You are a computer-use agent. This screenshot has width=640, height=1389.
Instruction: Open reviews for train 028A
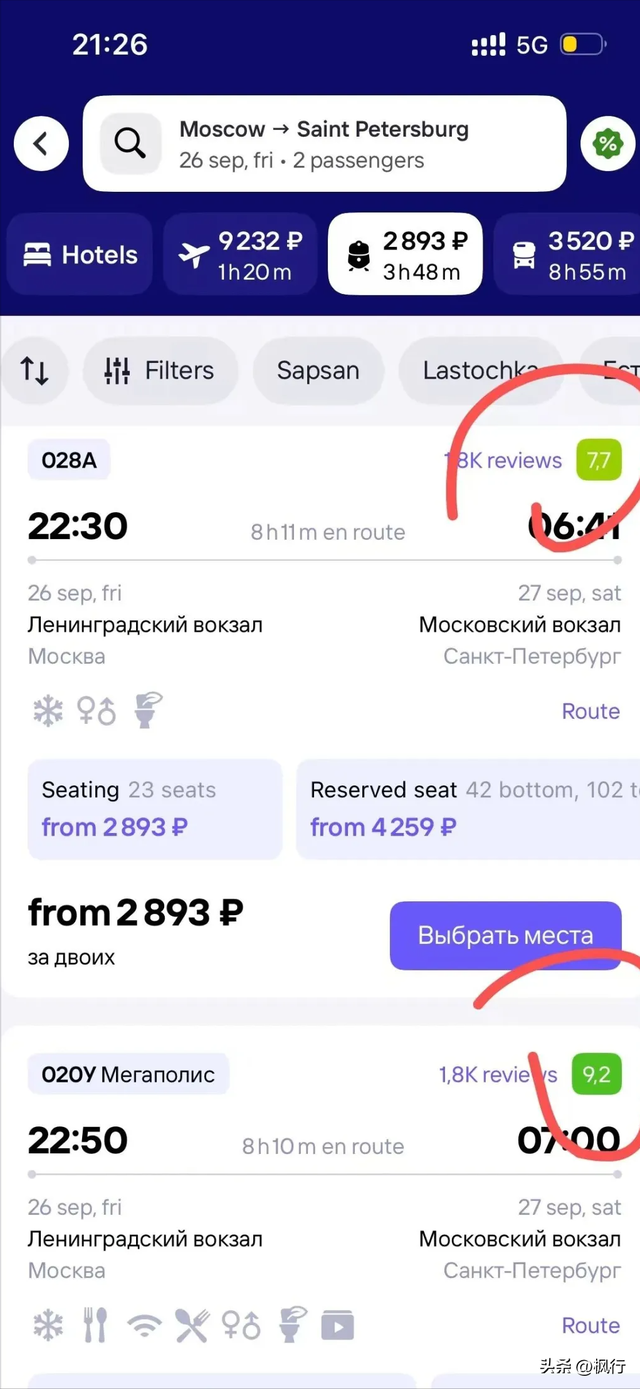(x=503, y=461)
